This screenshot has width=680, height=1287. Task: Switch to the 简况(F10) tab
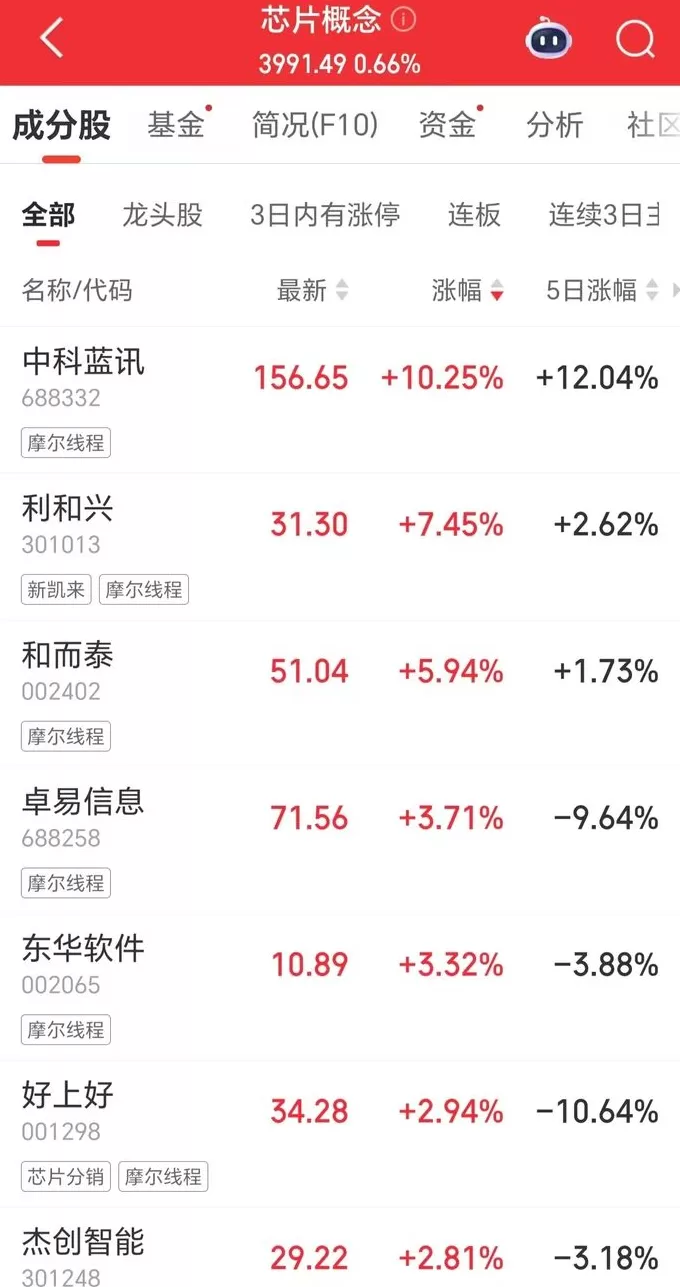point(315,125)
